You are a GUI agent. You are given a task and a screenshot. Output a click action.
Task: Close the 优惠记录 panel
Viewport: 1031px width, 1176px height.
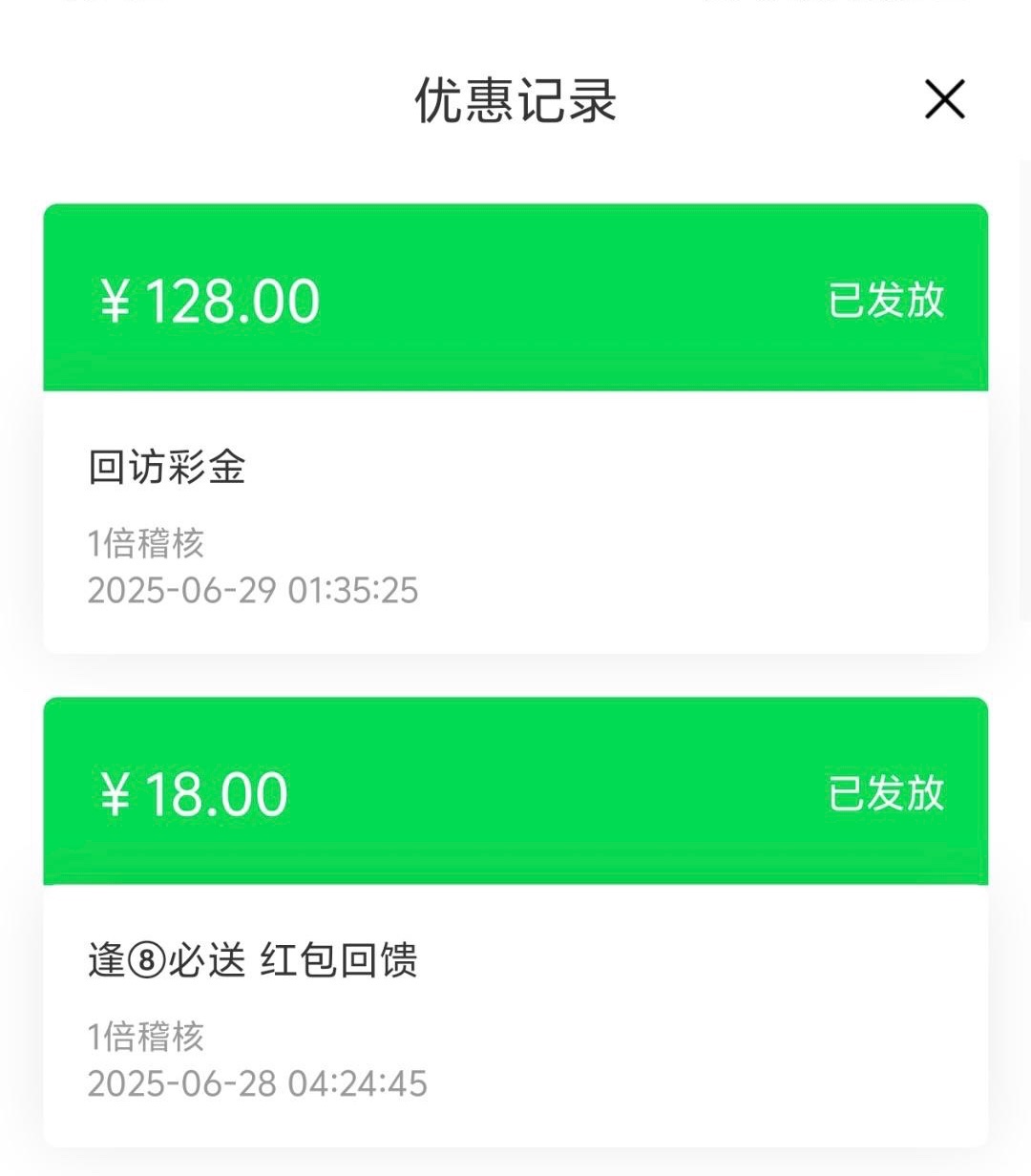tap(944, 99)
